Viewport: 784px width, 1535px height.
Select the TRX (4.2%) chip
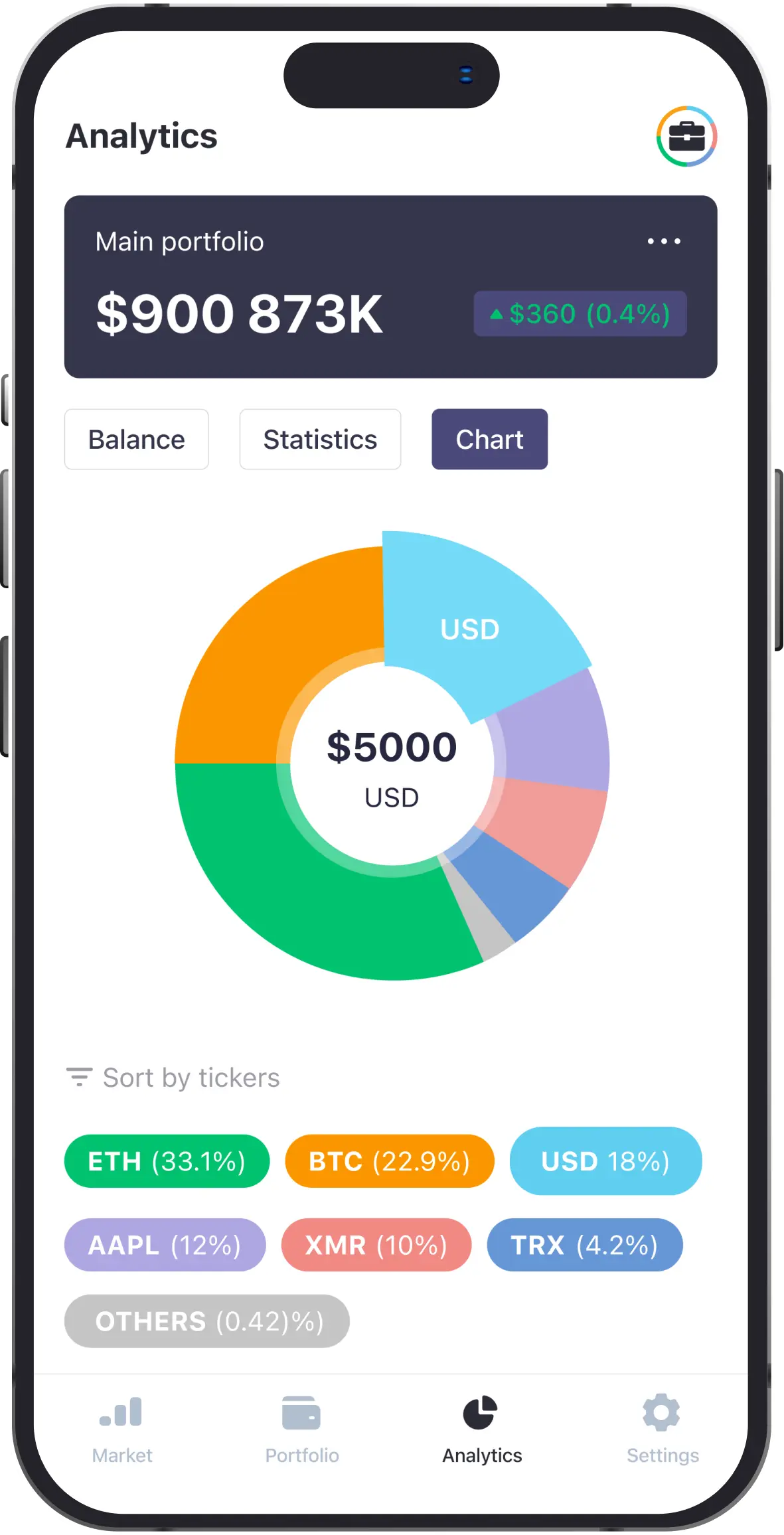(x=585, y=1245)
